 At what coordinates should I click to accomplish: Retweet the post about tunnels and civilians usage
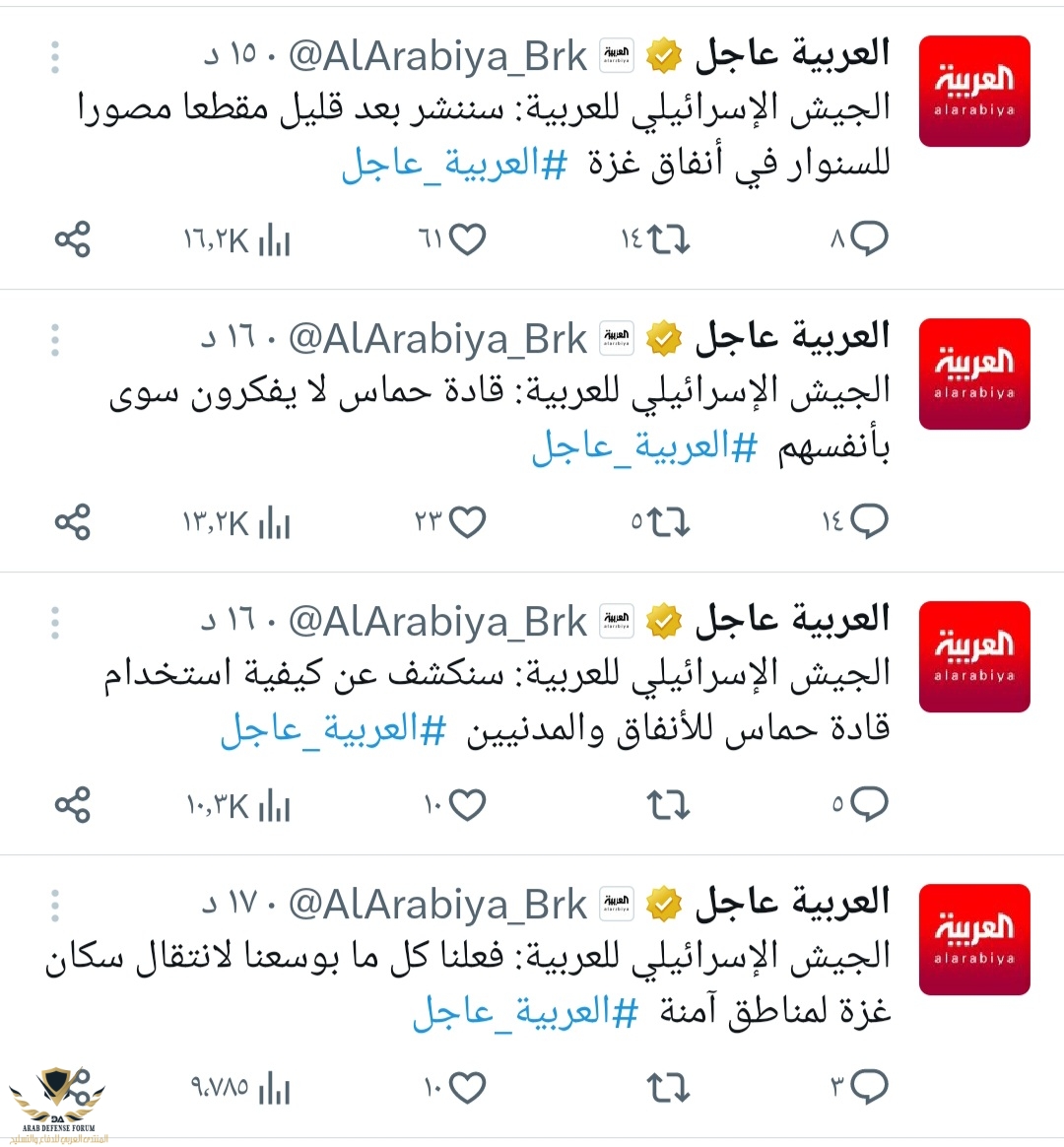(669, 805)
